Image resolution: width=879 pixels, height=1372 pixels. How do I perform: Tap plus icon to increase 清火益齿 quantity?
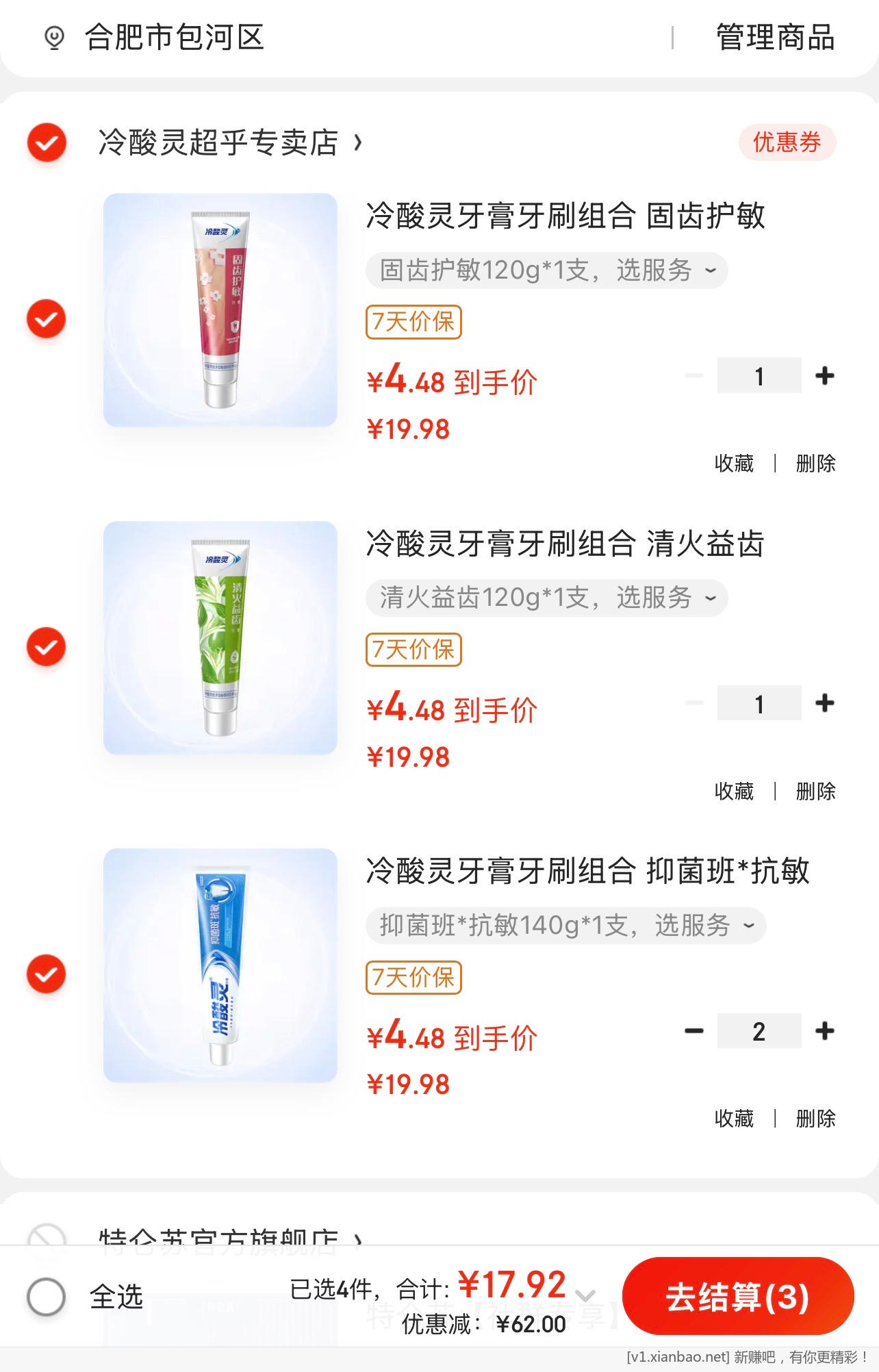coord(826,702)
